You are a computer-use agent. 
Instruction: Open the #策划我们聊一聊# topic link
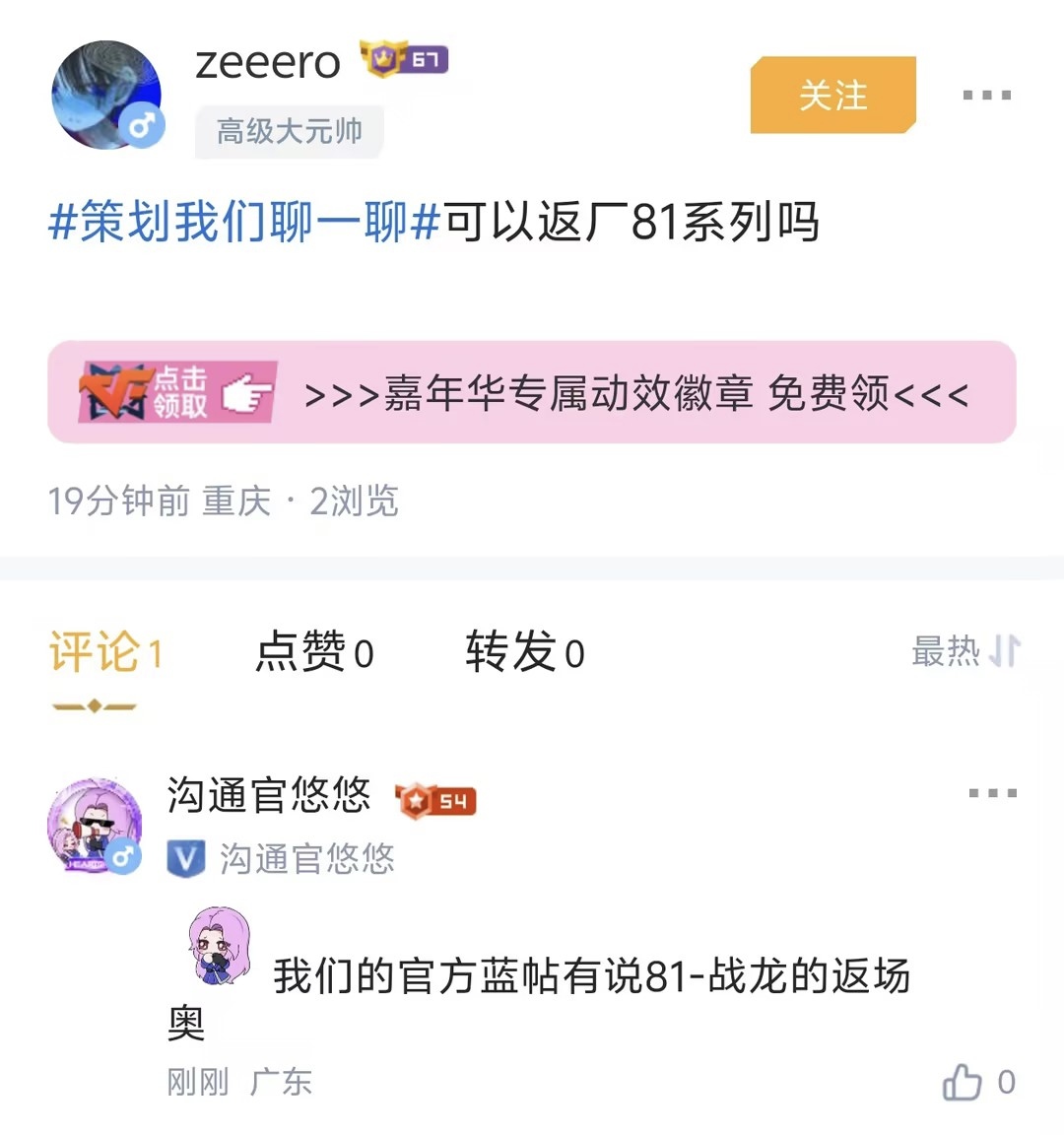pyautogui.click(x=243, y=223)
